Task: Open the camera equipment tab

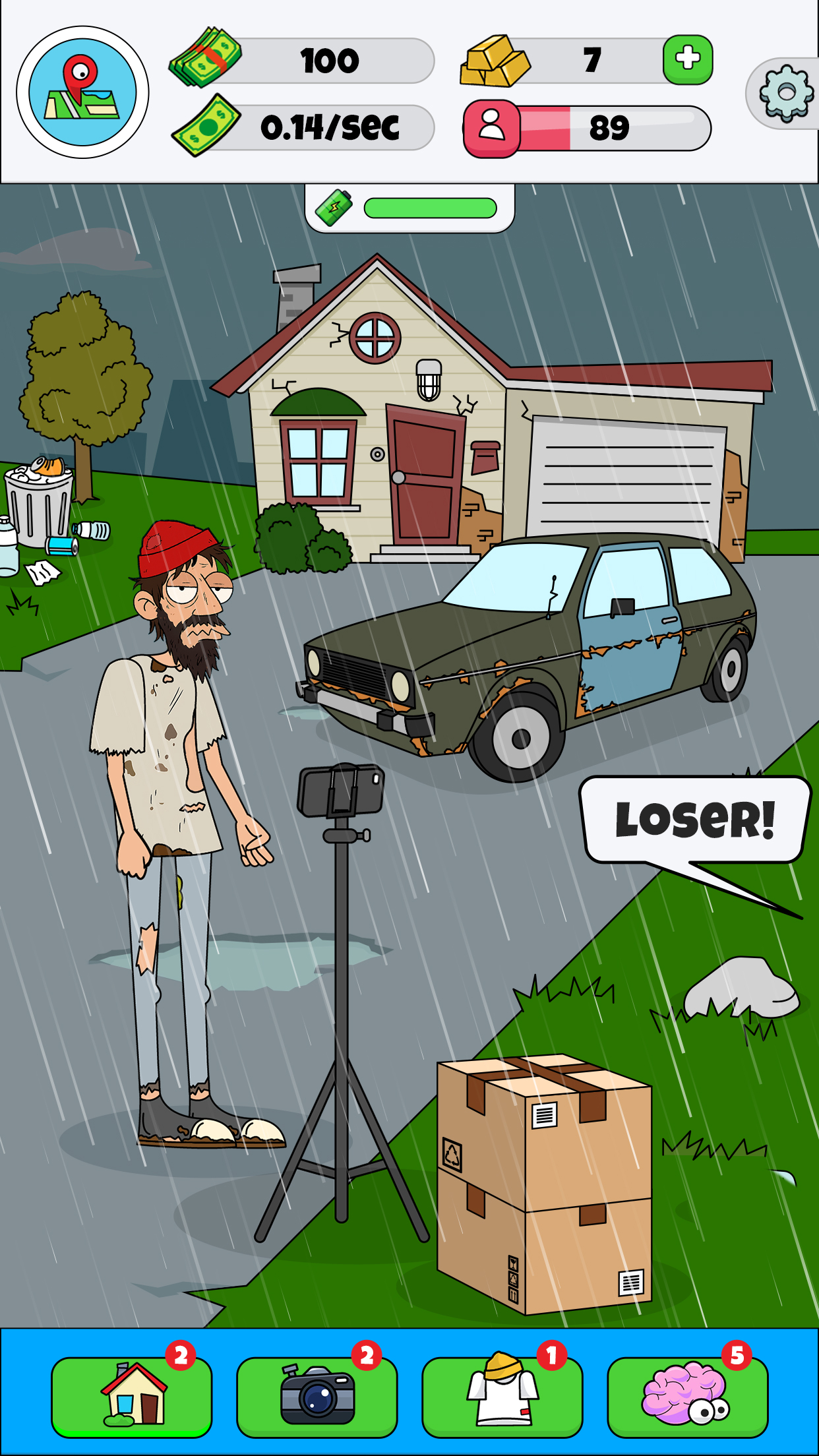Action: (x=317, y=1396)
